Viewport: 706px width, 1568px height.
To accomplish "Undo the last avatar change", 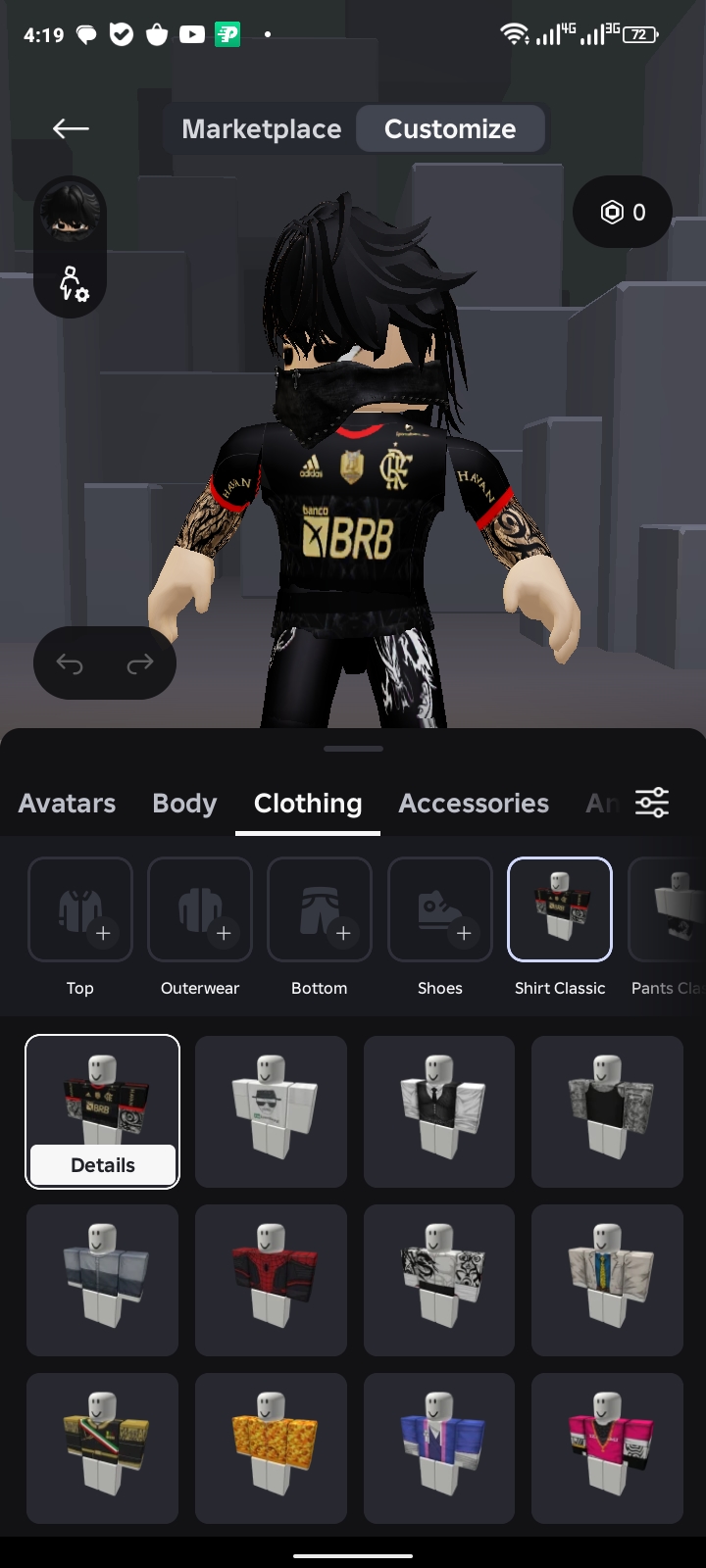I will tap(70, 663).
